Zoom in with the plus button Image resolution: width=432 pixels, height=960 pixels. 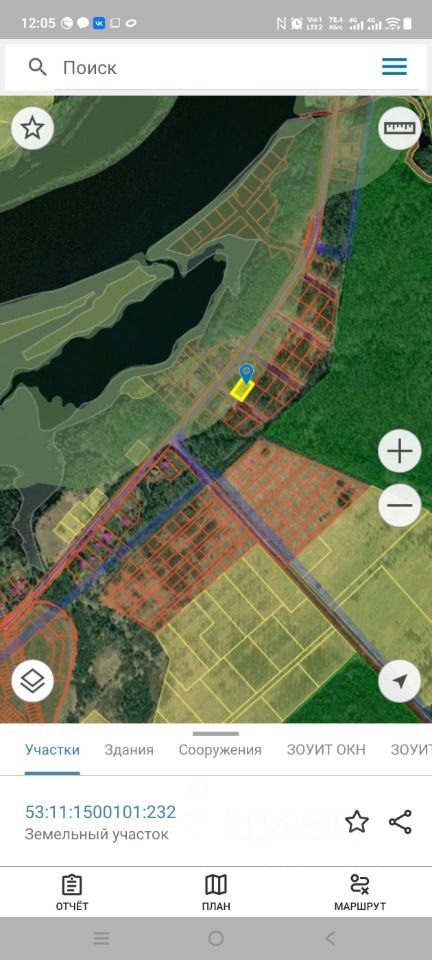tap(400, 452)
